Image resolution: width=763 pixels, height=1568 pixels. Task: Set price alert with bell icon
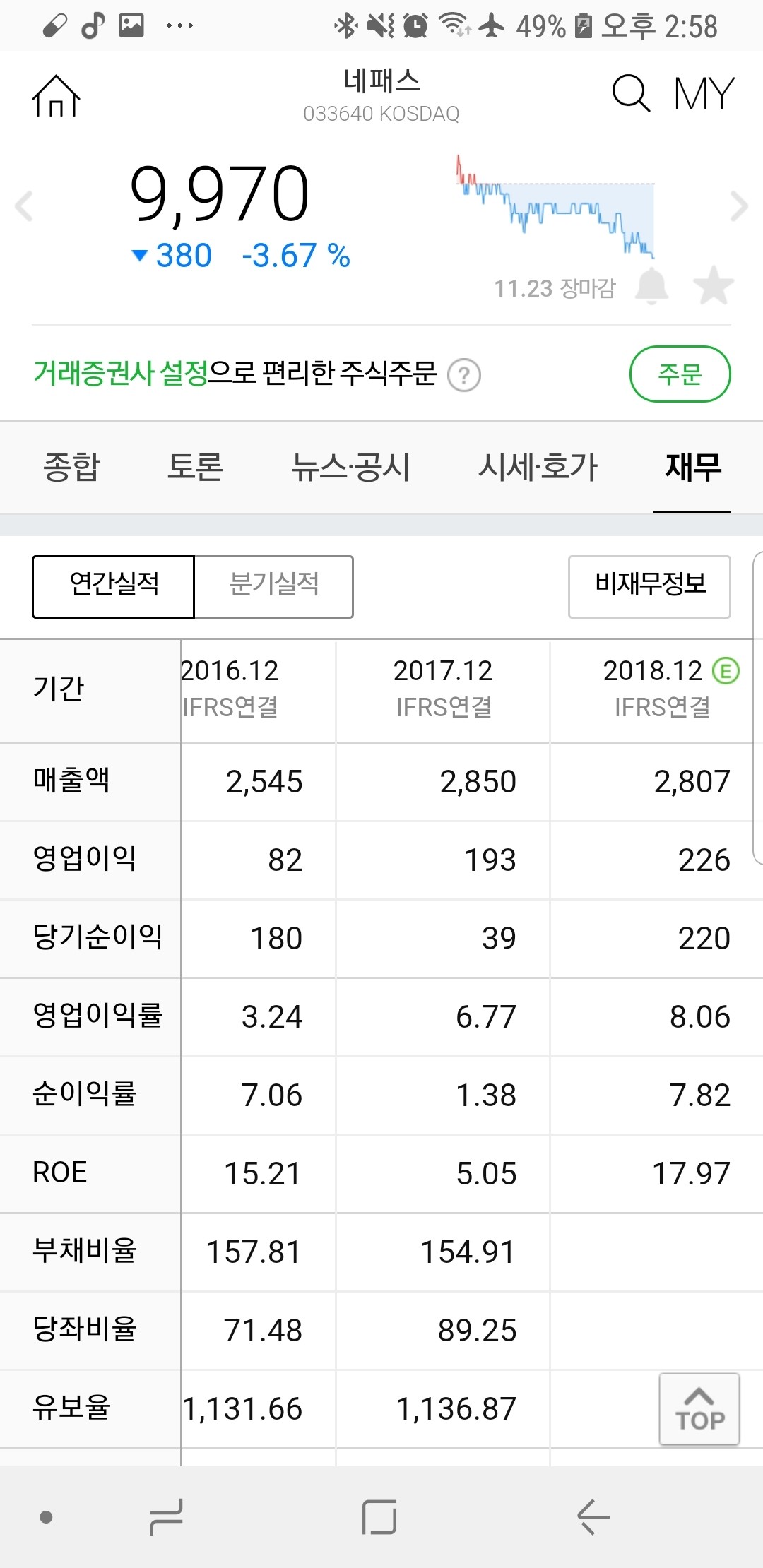click(651, 286)
